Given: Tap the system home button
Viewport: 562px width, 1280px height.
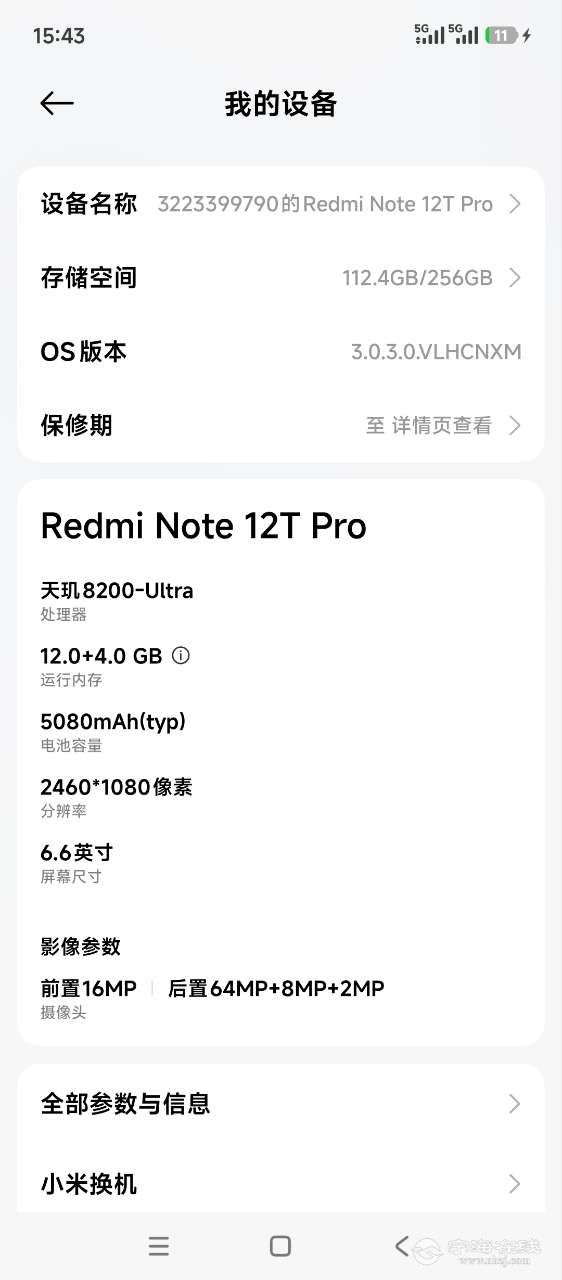Looking at the screenshot, I should tap(280, 1246).
